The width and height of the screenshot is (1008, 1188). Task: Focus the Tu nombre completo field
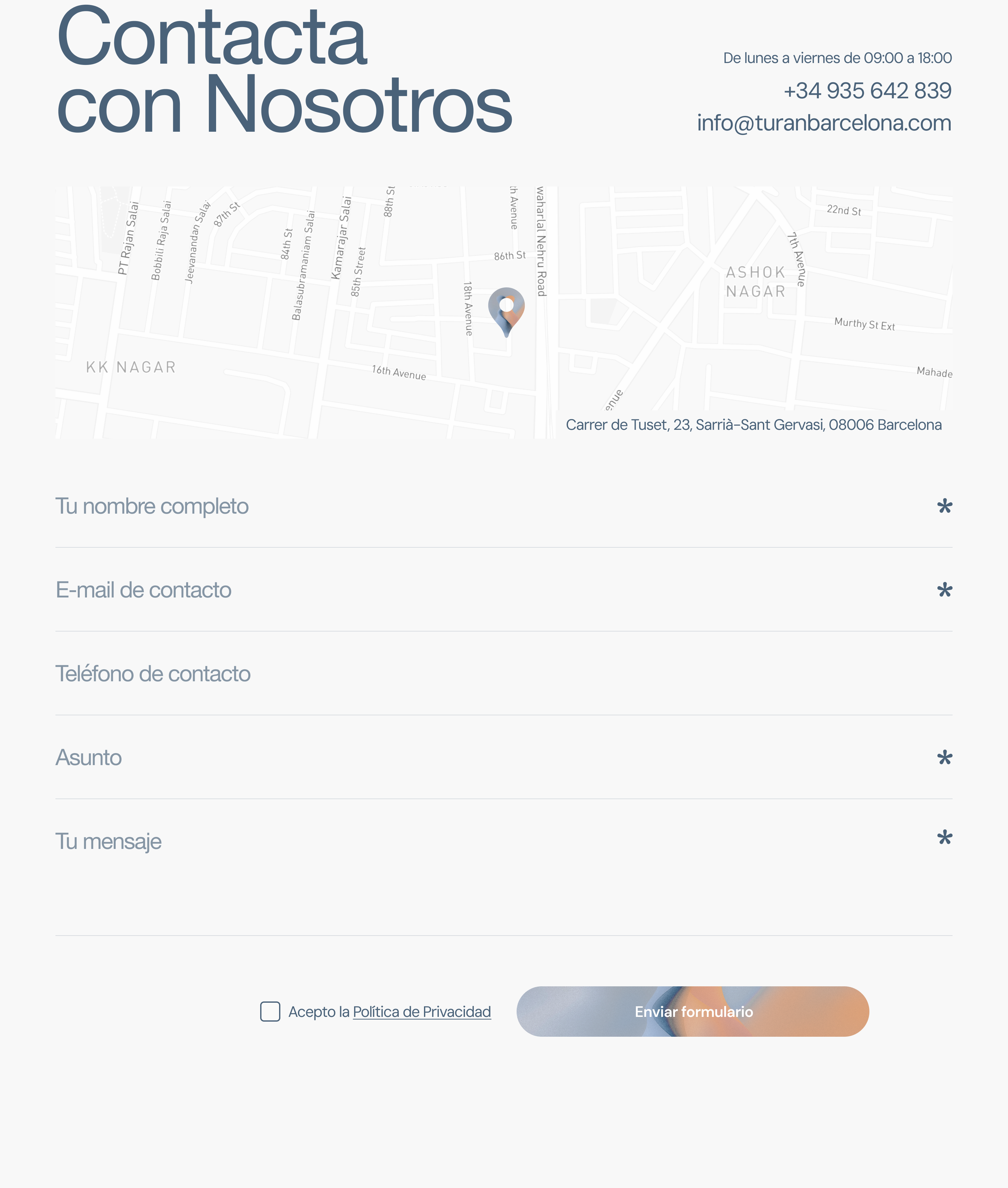coord(491,507)
